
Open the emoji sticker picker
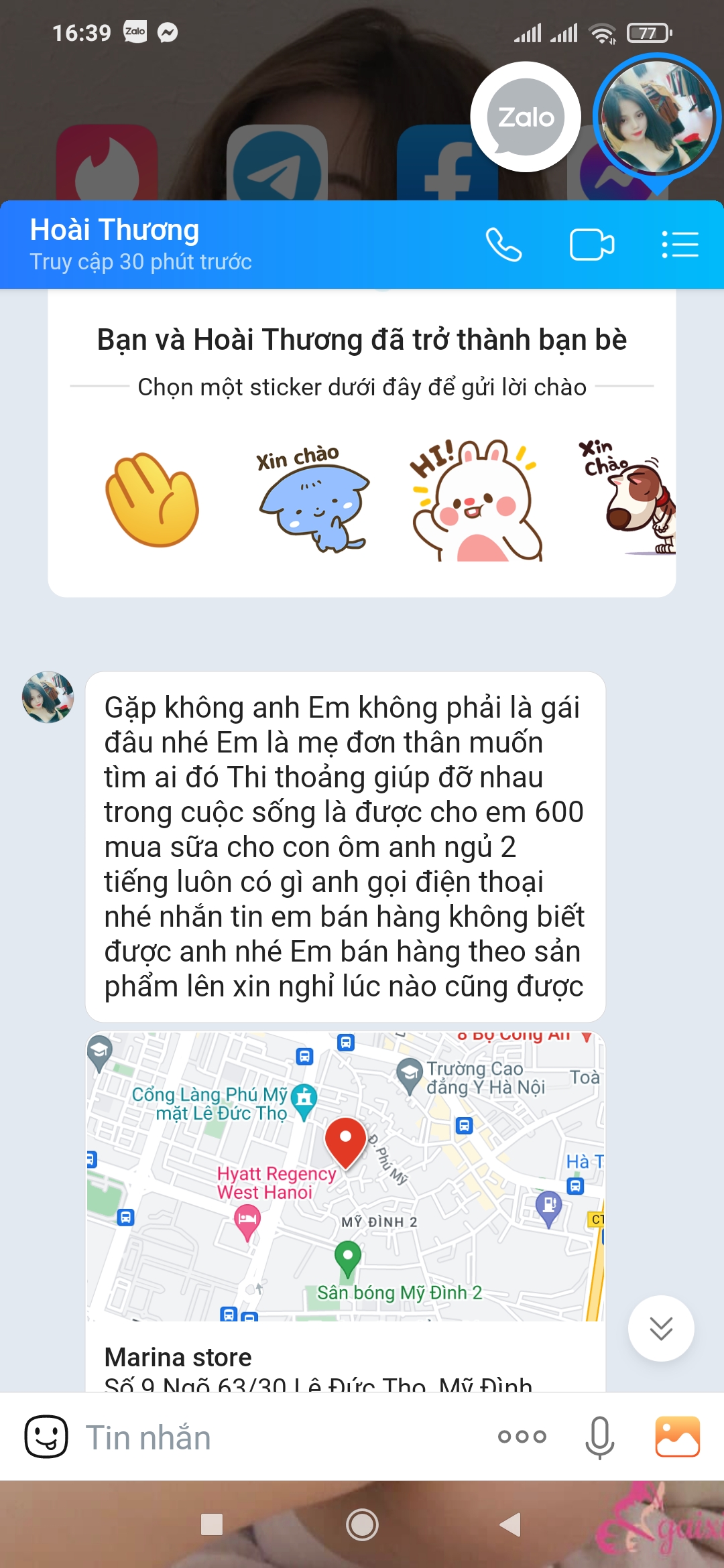[x=46, y=1437]
